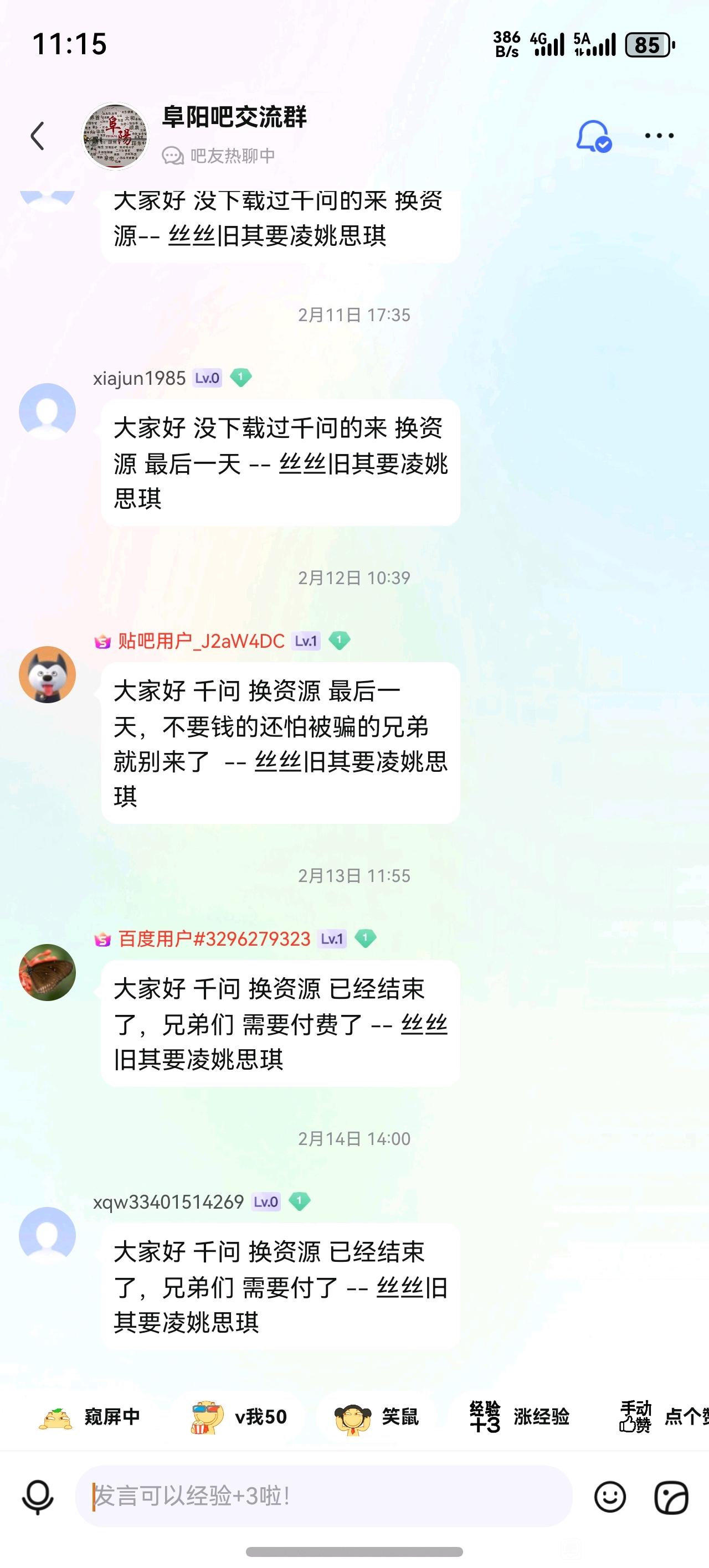Send the 窥屏中 quick sticker
The height and width of the screenshot is (1568, 709).
(x=89, y=1417)
